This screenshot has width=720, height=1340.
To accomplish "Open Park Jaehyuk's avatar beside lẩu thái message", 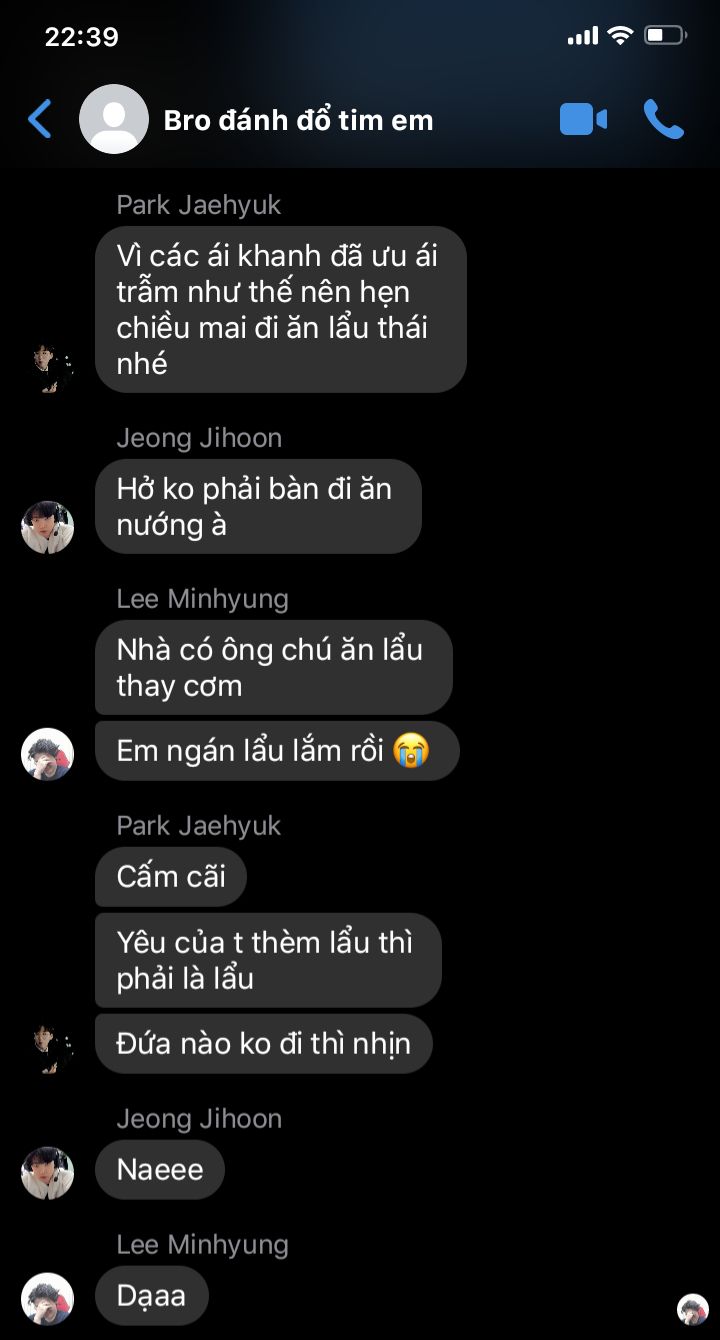I will pyautogui.click(x=48, y=367).
